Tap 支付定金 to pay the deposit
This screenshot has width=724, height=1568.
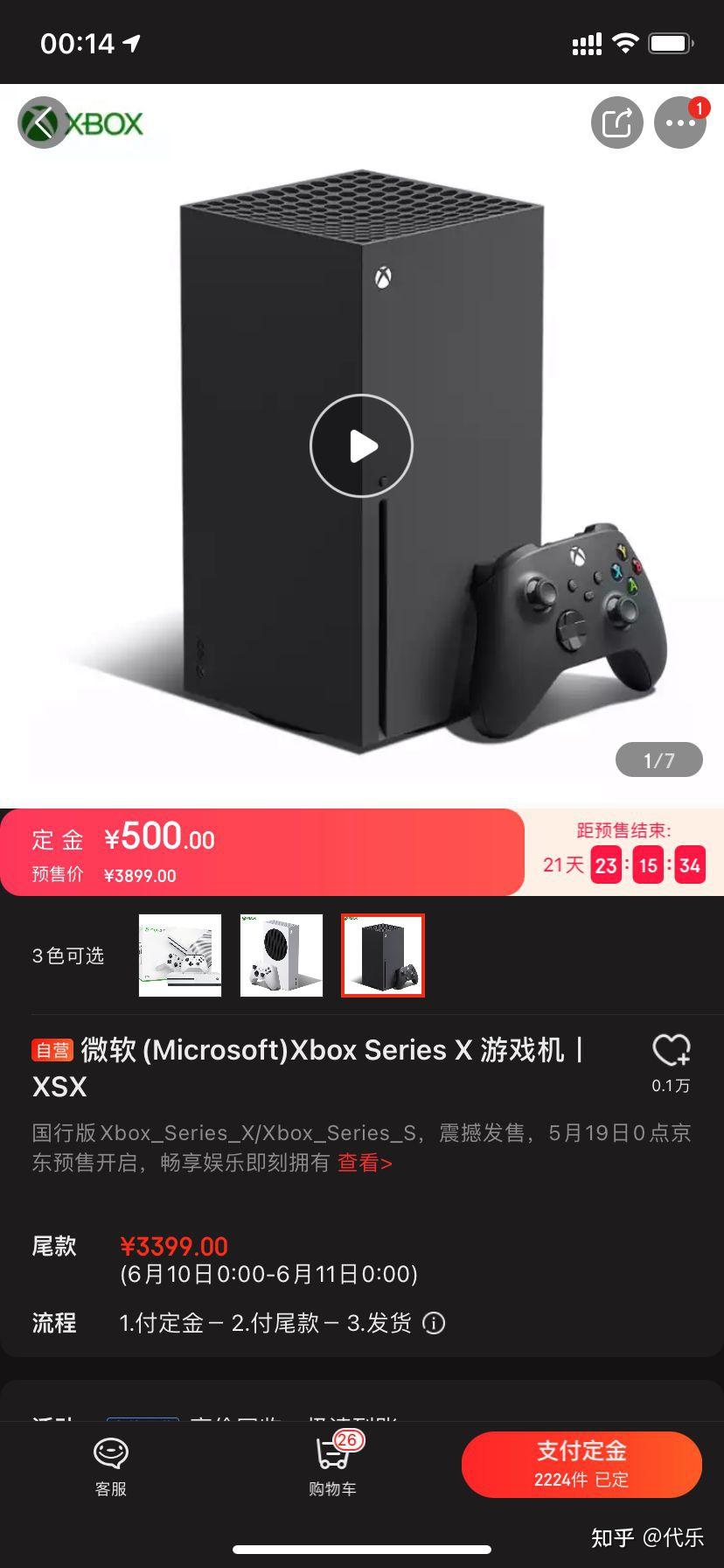coord(581,1463)
